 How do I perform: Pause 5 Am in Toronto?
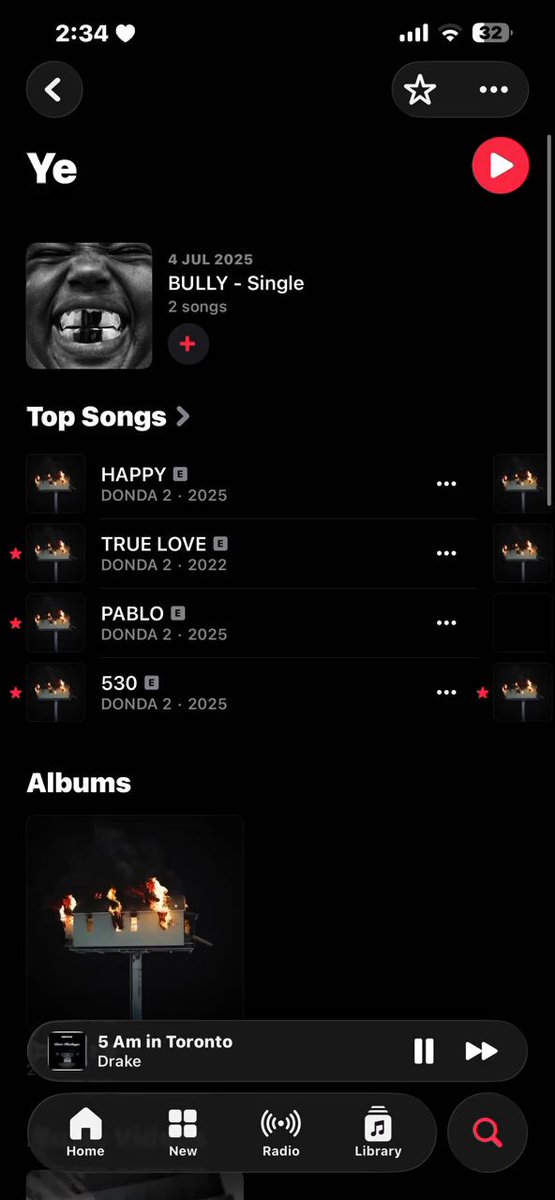point(424,1051)
